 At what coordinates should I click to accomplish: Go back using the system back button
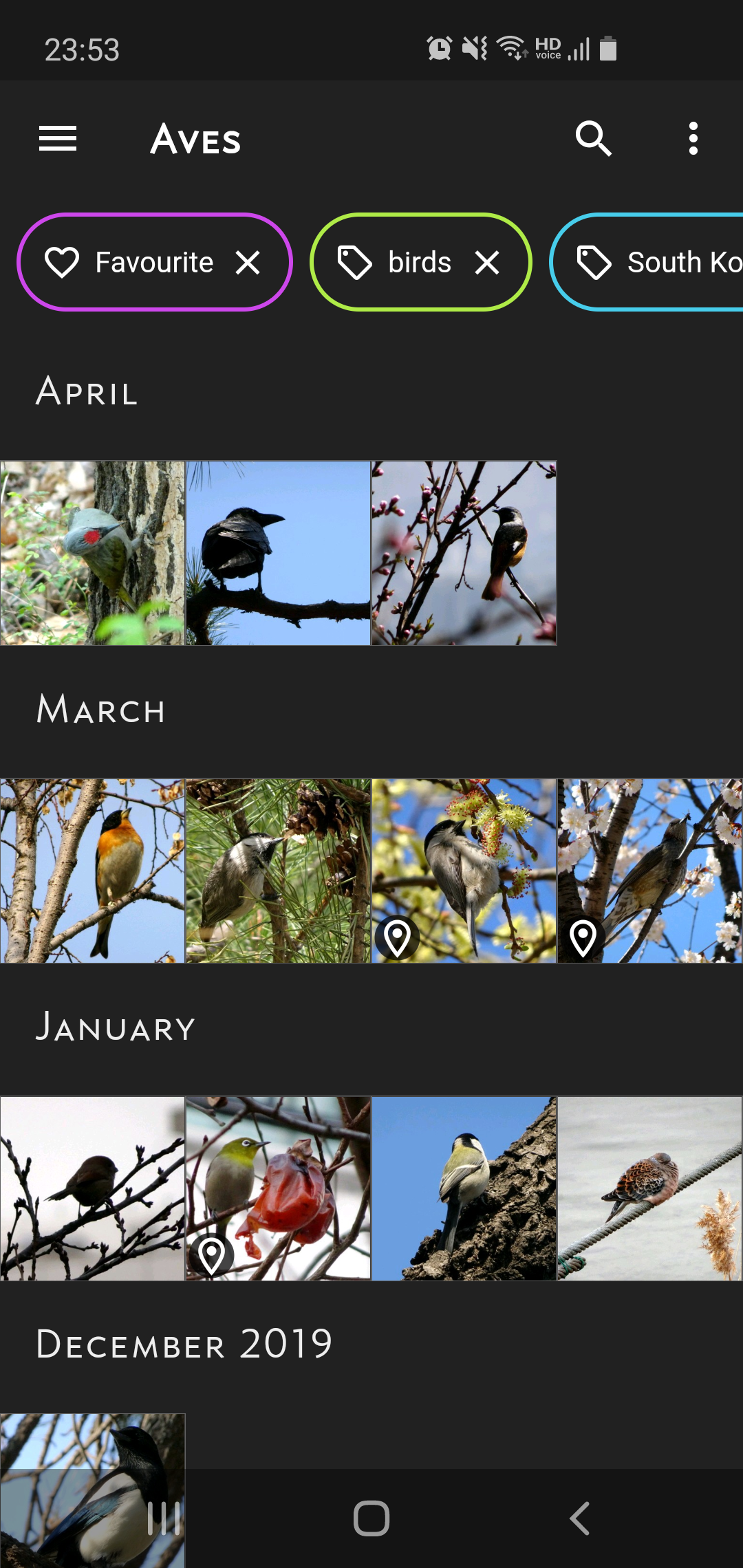click(580, 1518)
